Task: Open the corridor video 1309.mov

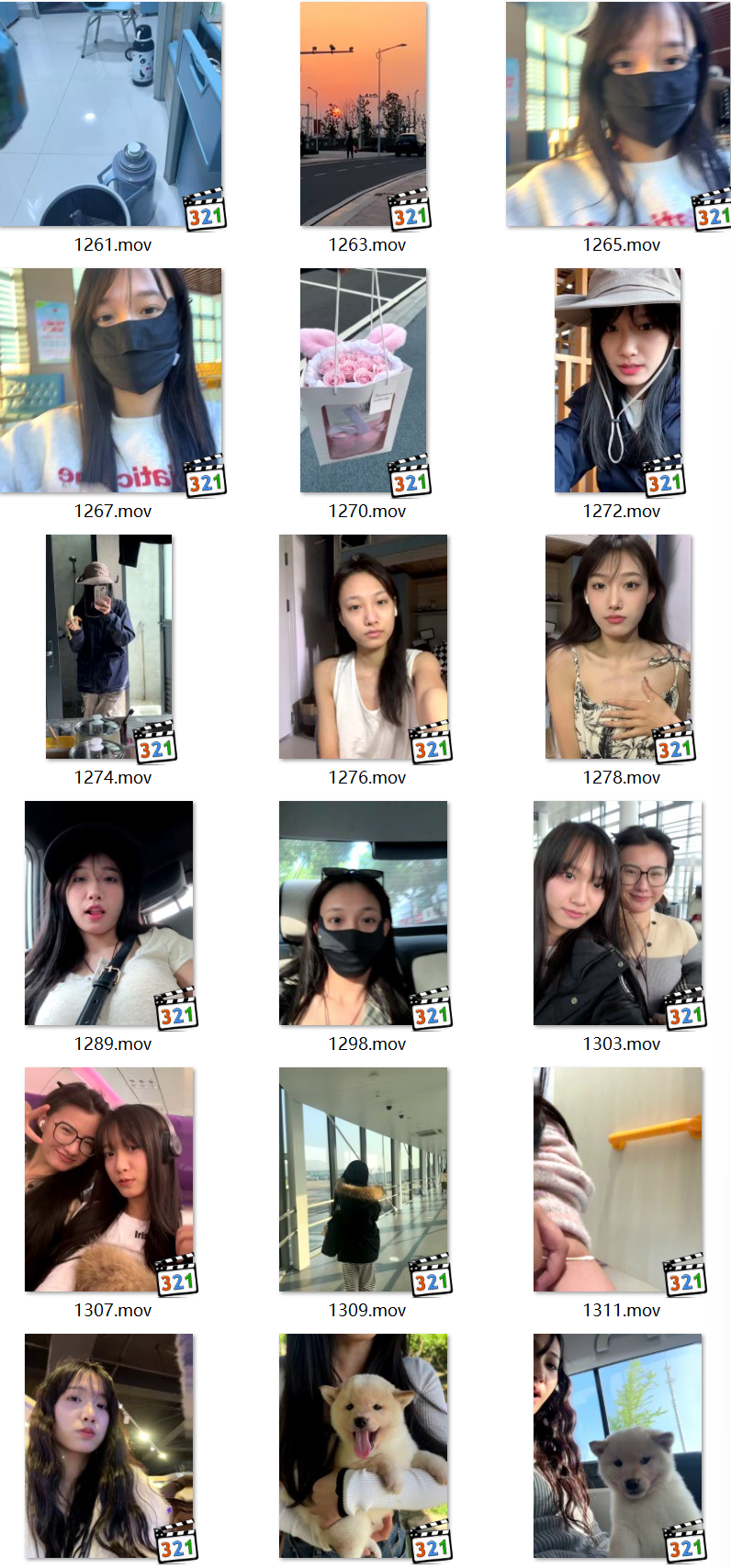Action: pyautogui.click(x=364, y=1179)
